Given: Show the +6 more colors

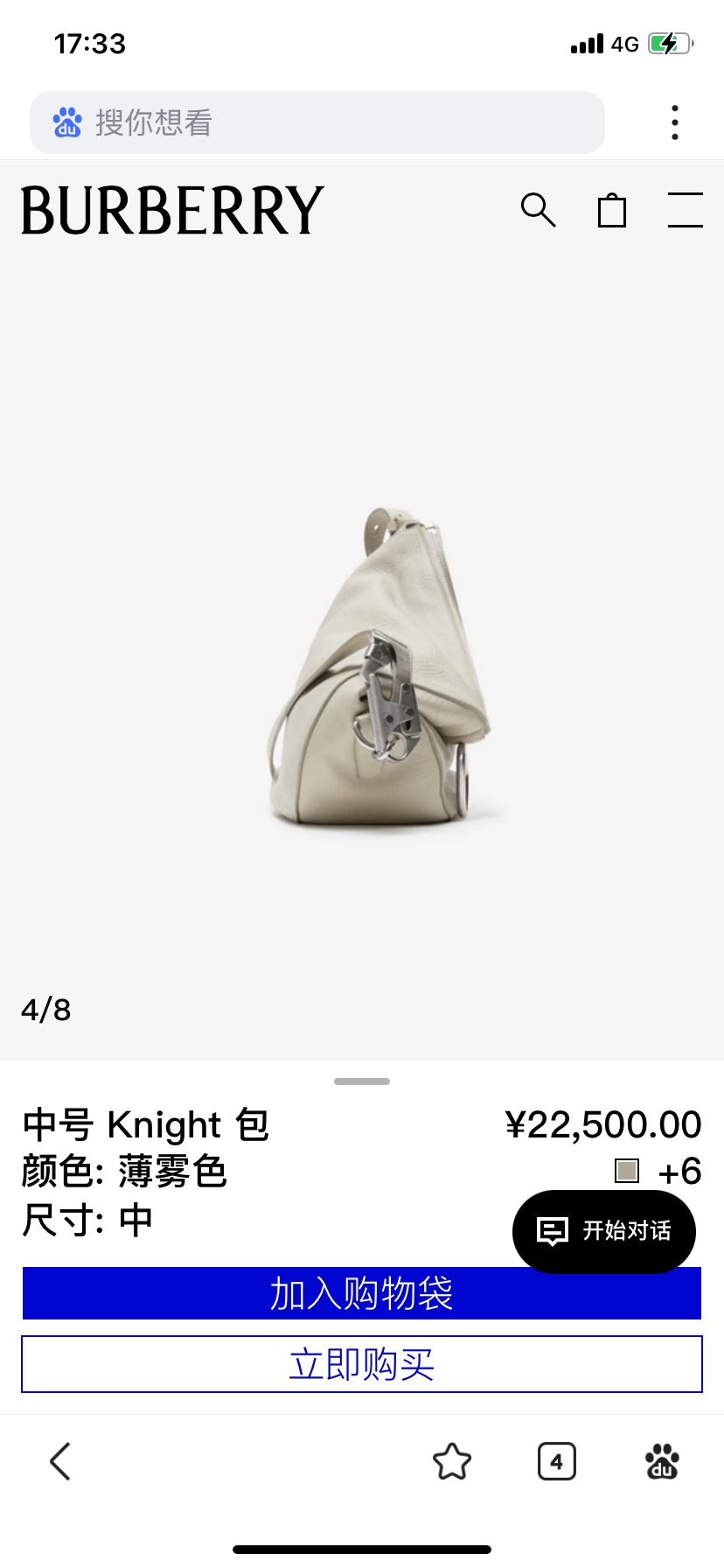Looking at the screenshot, I should 679,1172.
